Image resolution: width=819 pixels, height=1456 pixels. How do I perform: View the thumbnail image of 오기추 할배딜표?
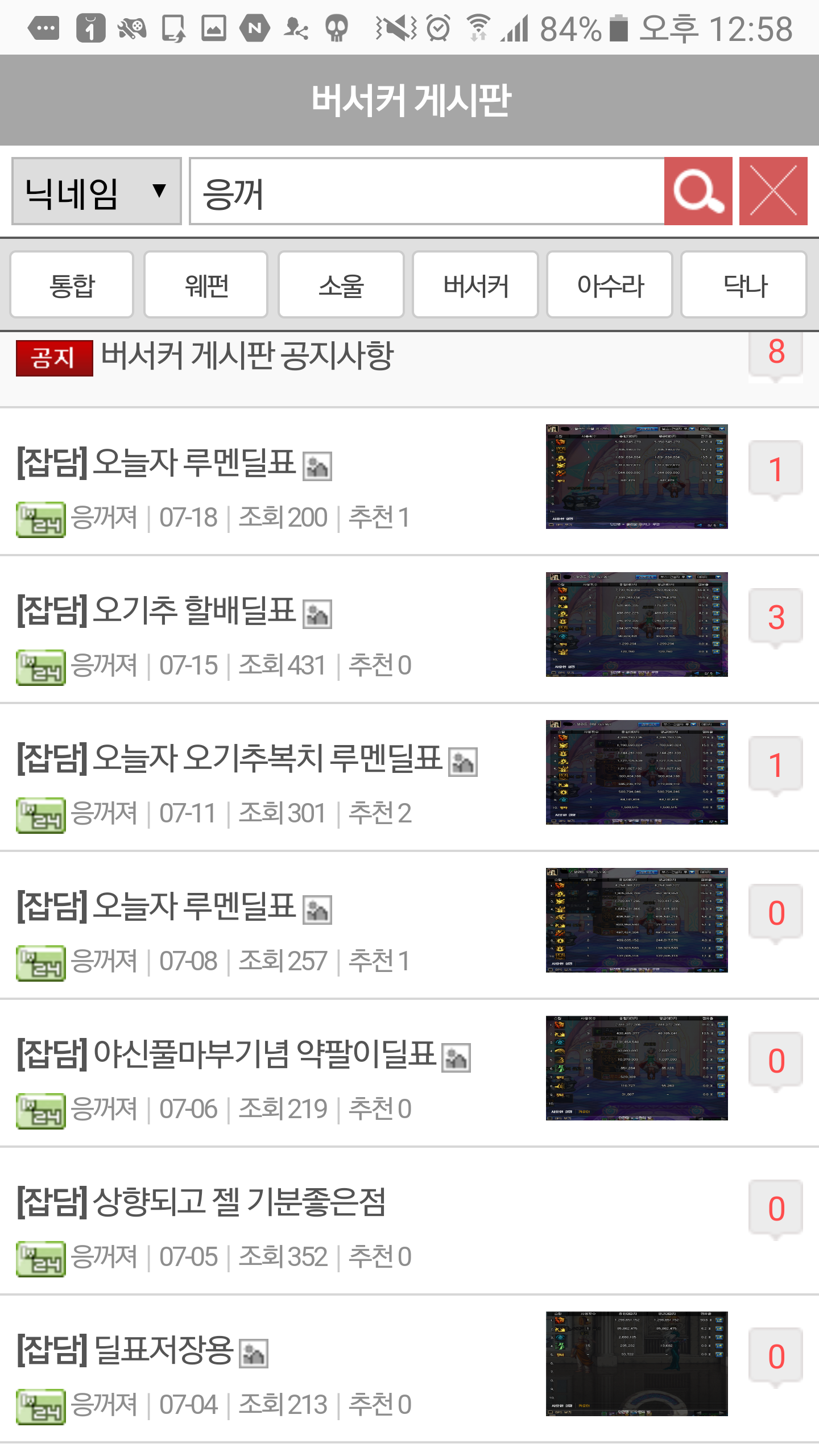pyautogui.click(x=637, y=624)
